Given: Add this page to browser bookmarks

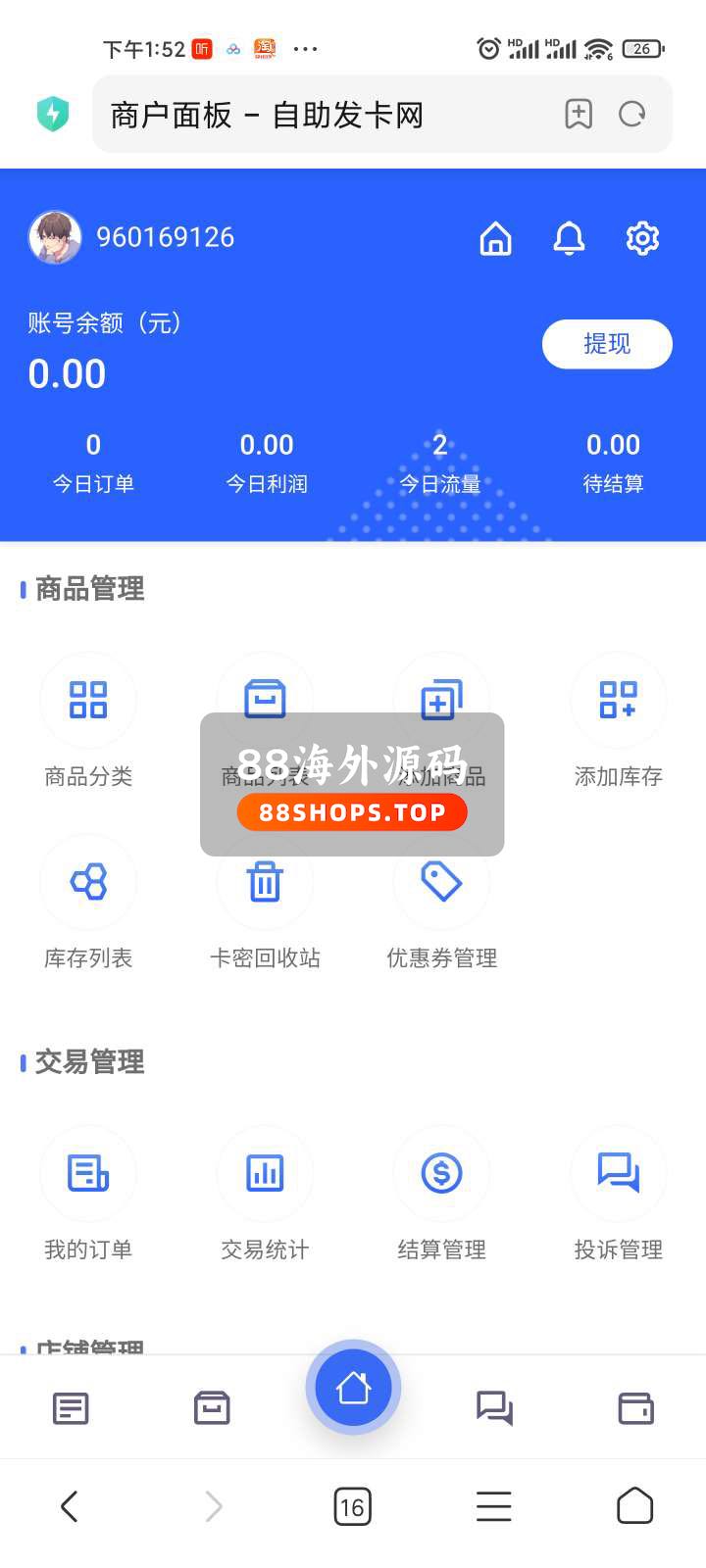Looking at the screenshot, I should (x=579, y=115).
